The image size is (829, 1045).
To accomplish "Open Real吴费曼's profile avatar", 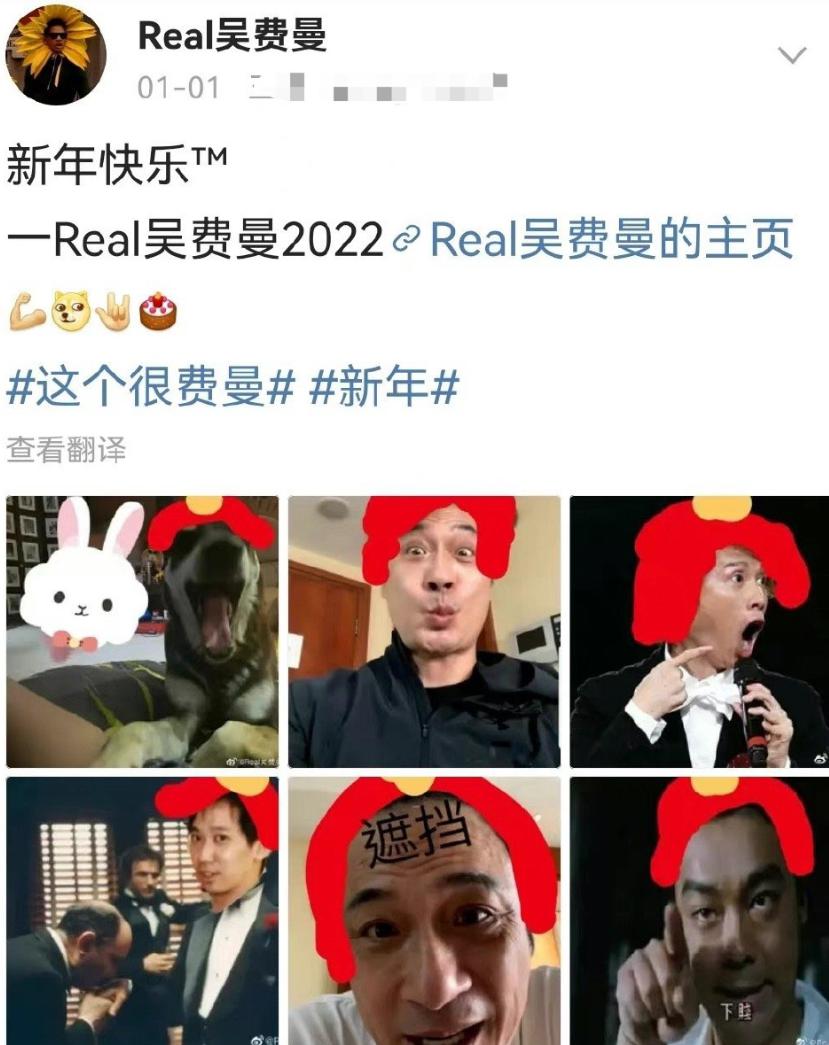I will [x=56, y=53].
